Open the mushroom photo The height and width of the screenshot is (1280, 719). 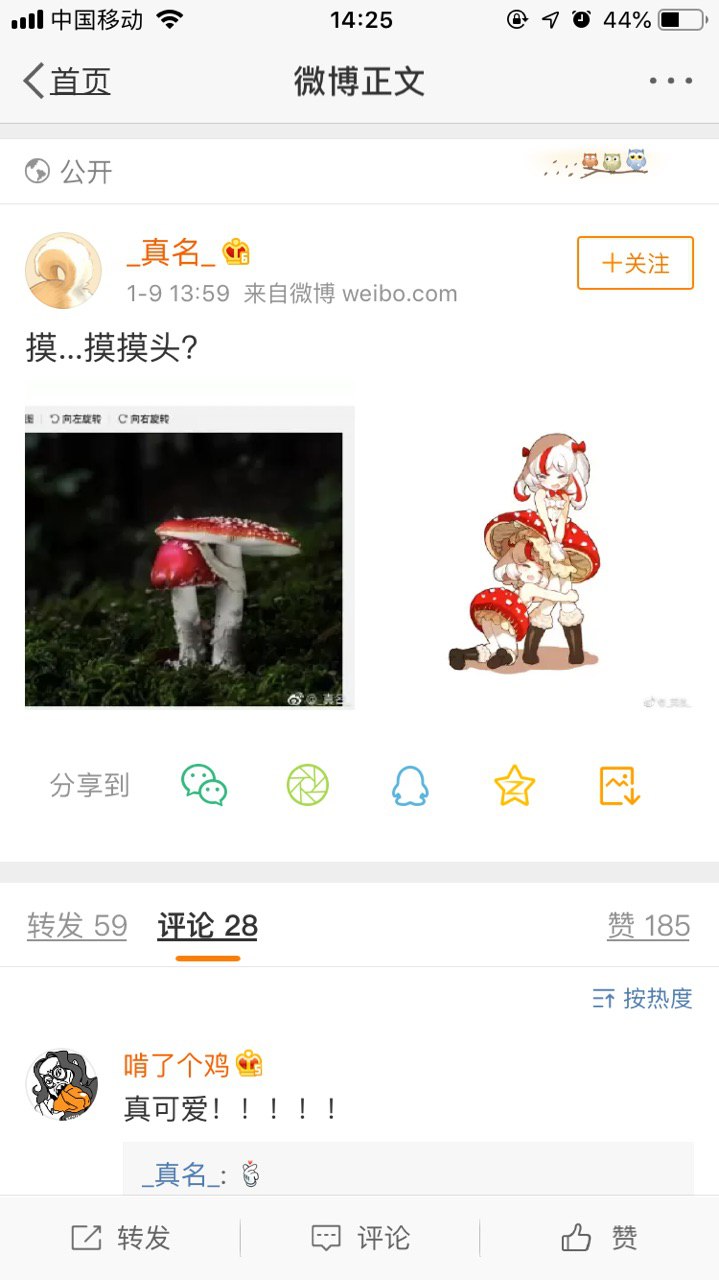pos(189,556)
